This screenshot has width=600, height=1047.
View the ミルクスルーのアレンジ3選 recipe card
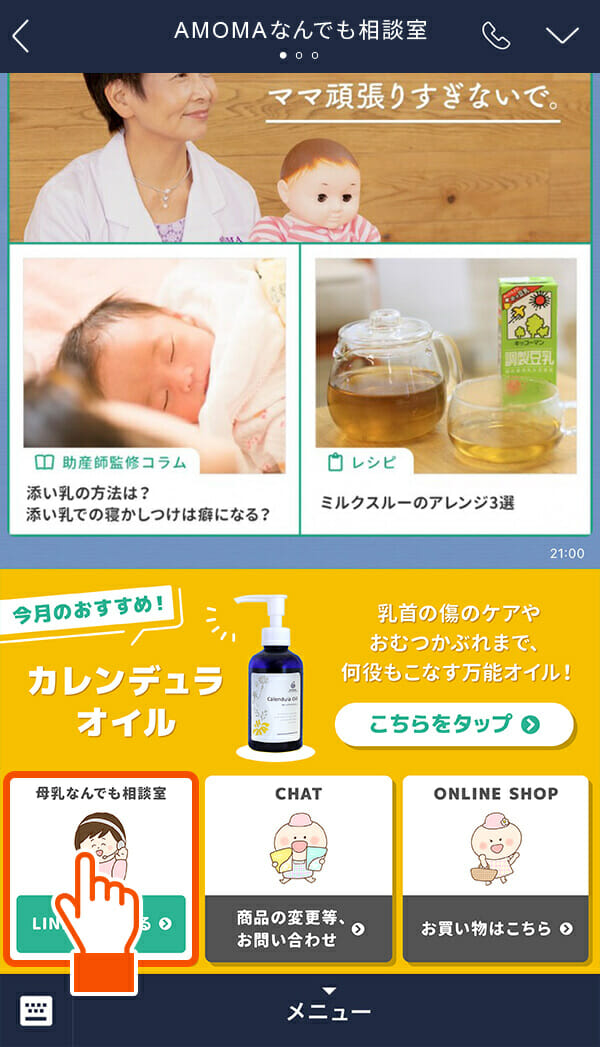[446, 389]
